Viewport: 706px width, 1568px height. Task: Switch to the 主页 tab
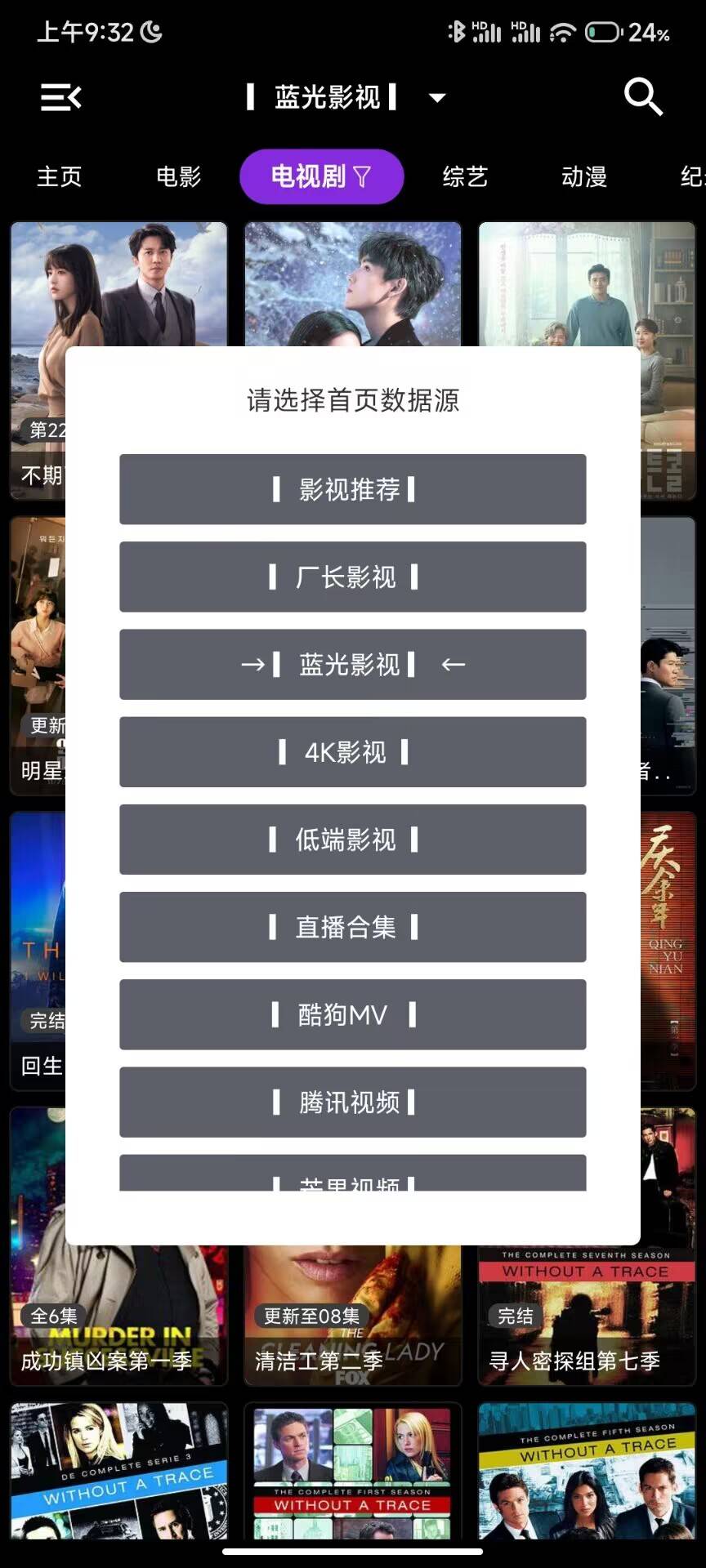[59, 176]
